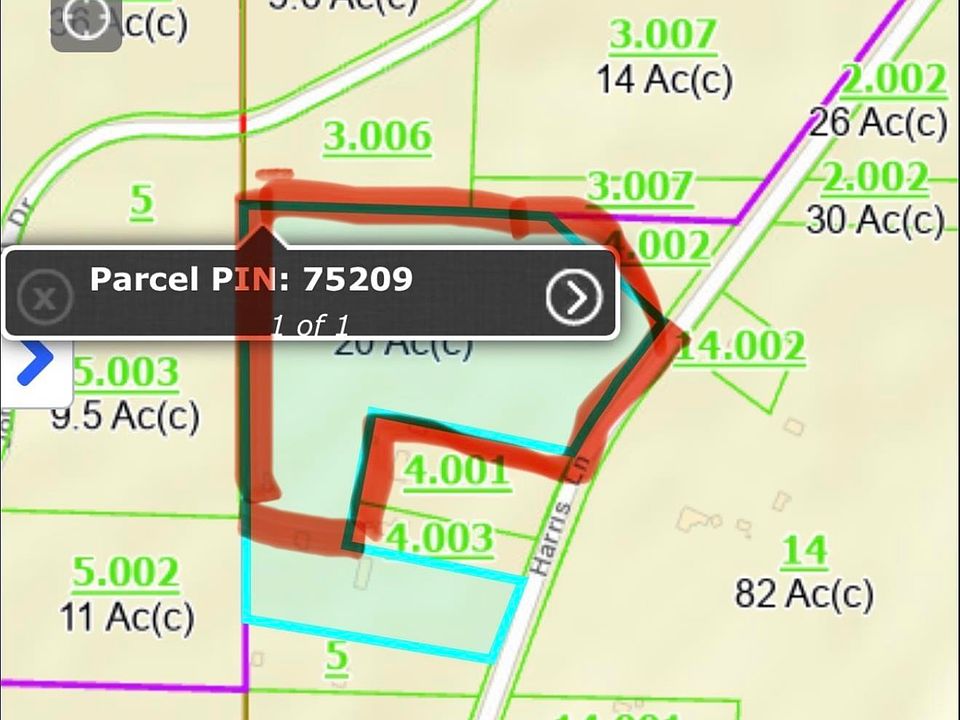Center map on my current location

tap(86, 22)
